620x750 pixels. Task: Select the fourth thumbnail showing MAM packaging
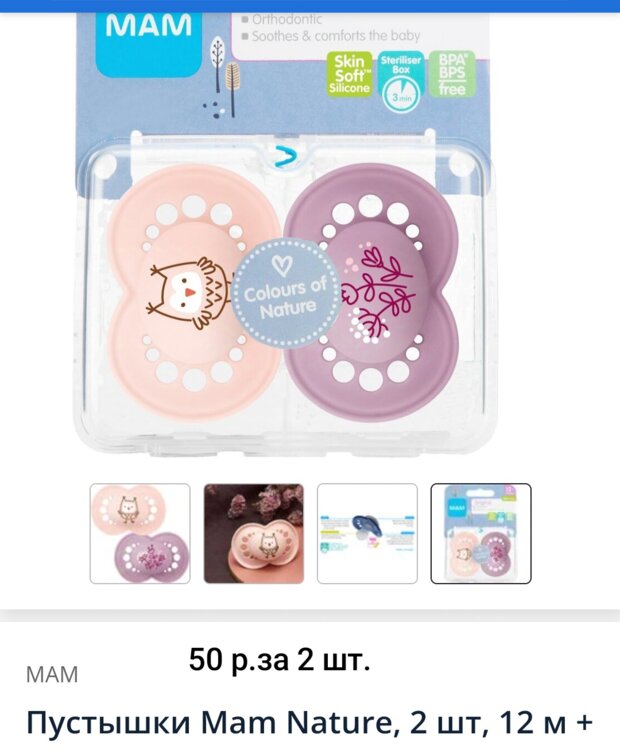(x=481, y=533)
